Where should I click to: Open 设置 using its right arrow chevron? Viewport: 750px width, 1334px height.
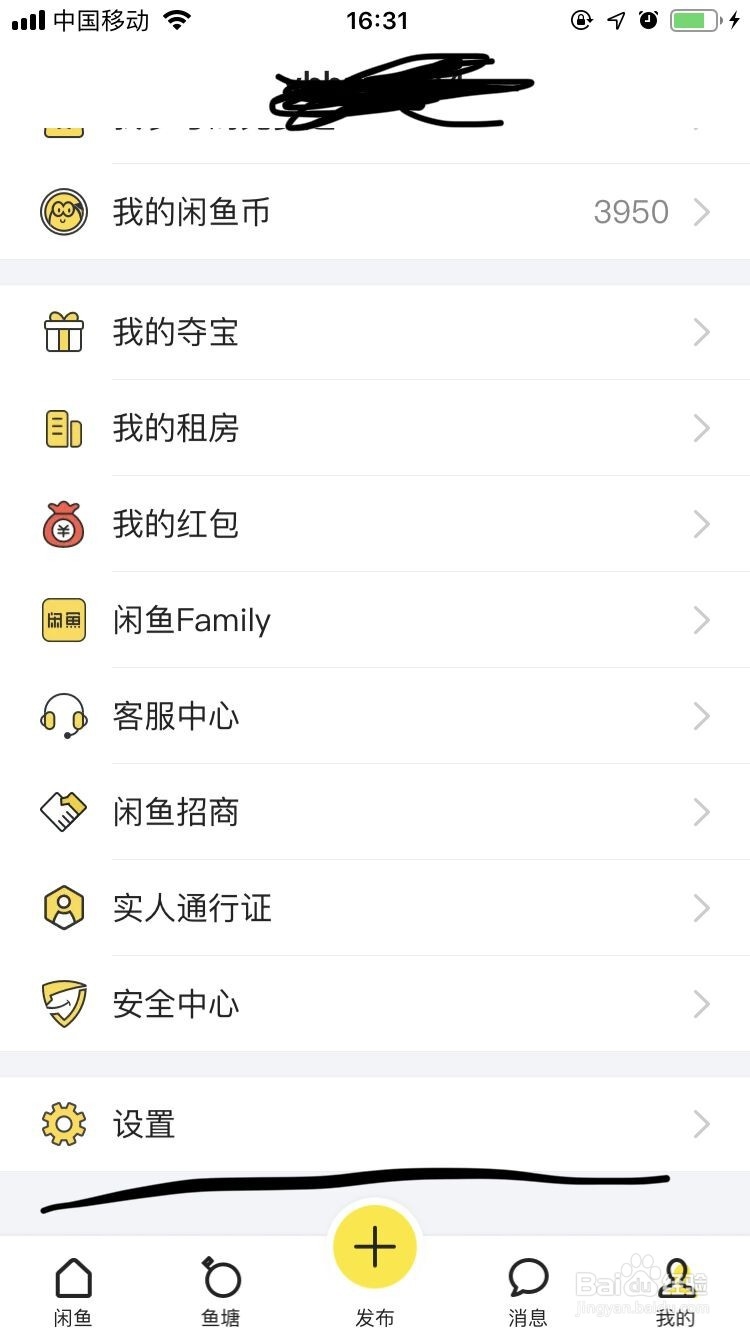point(701,1124)
